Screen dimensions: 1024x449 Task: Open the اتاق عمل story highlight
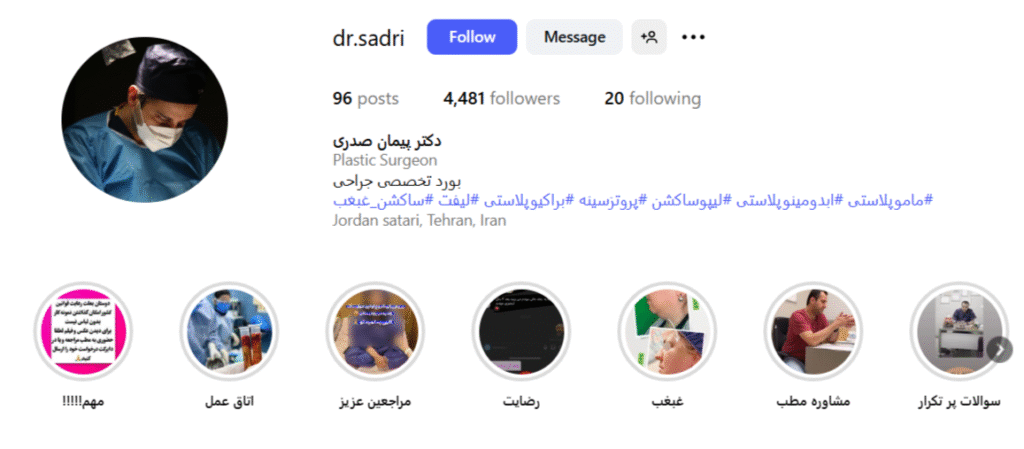coord(229,331)
